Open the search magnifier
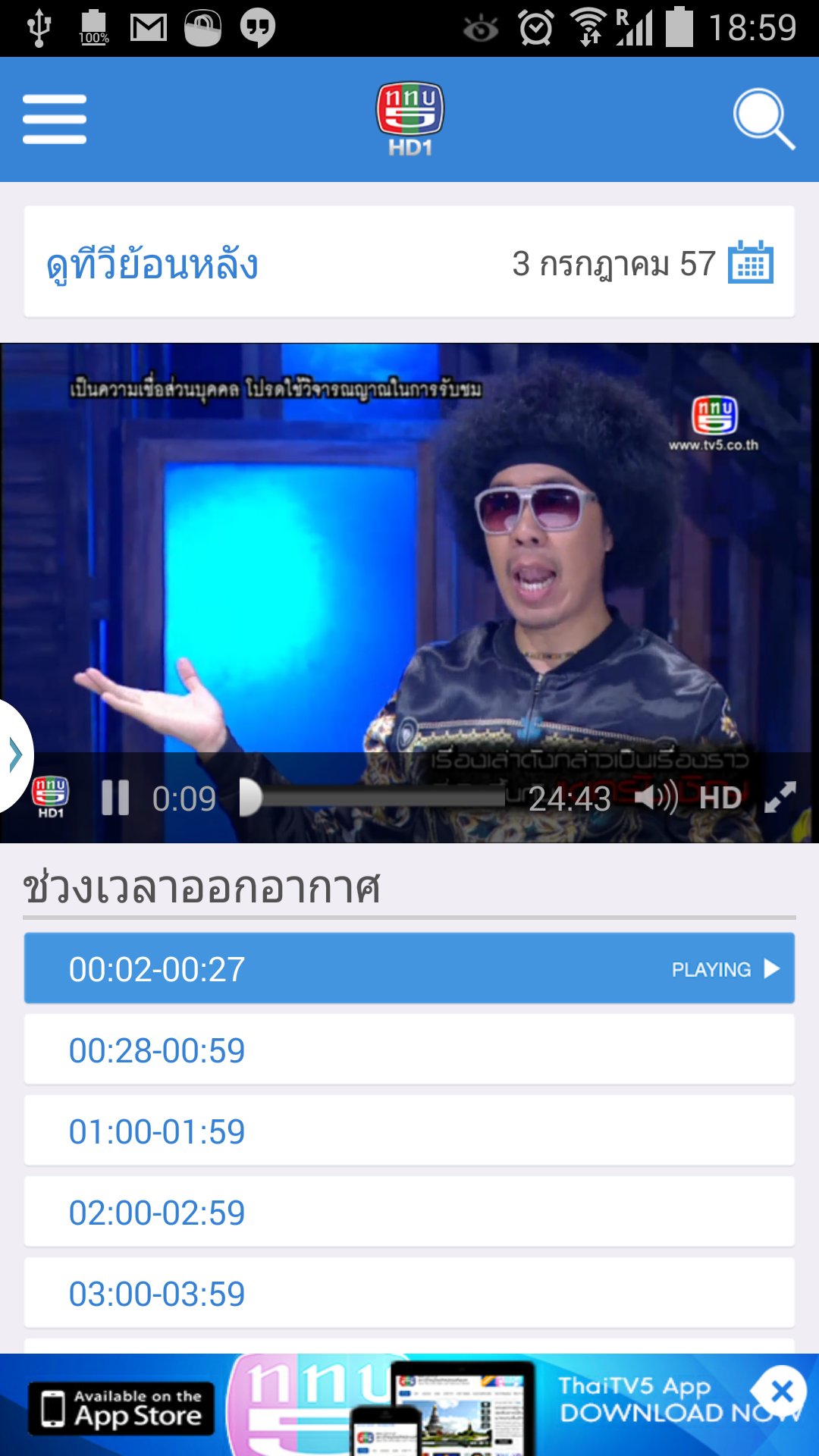819x1456 pixels. pyautogui.click(x=763, y=119)
